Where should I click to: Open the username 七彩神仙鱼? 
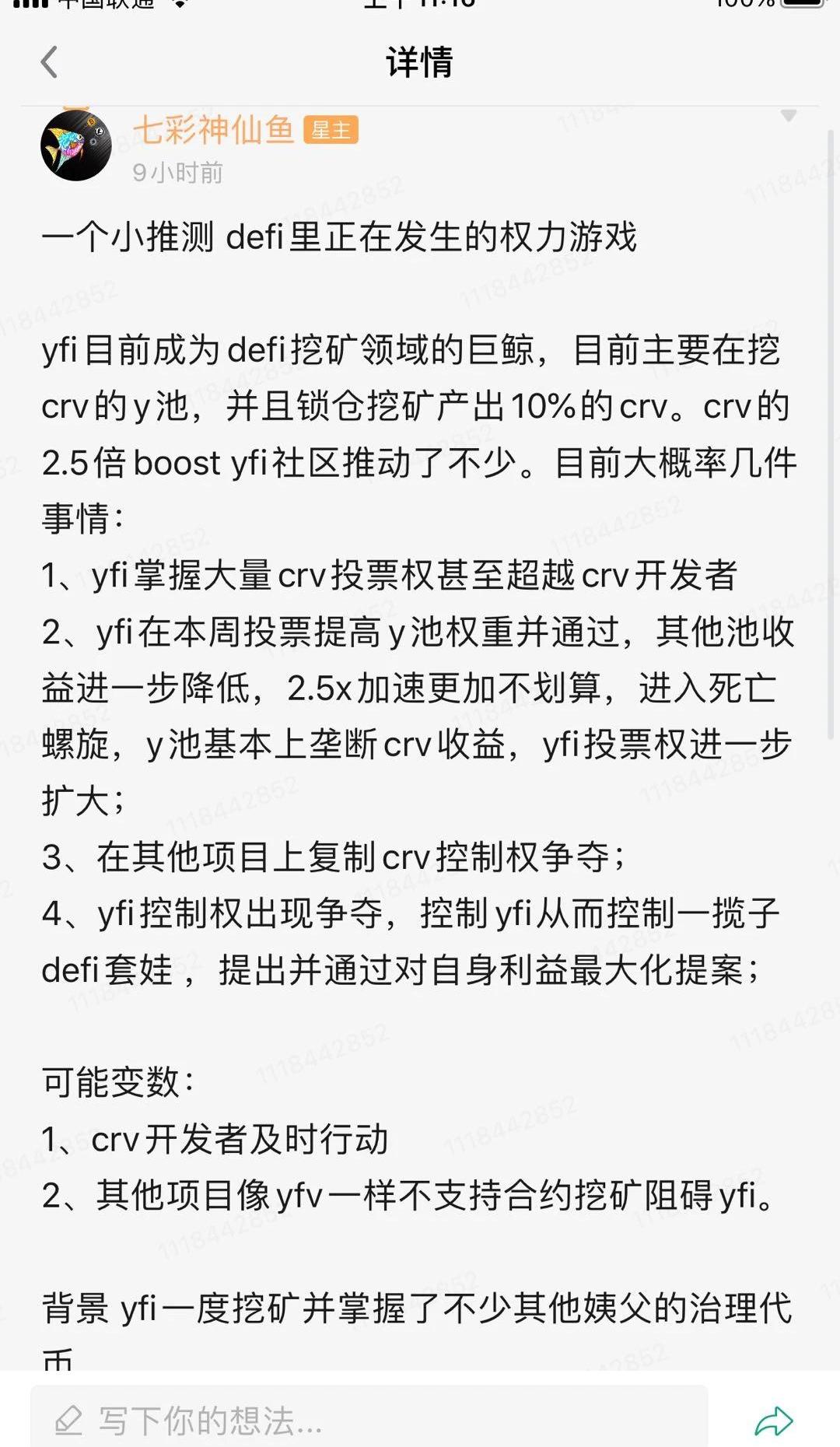[213, 130]
